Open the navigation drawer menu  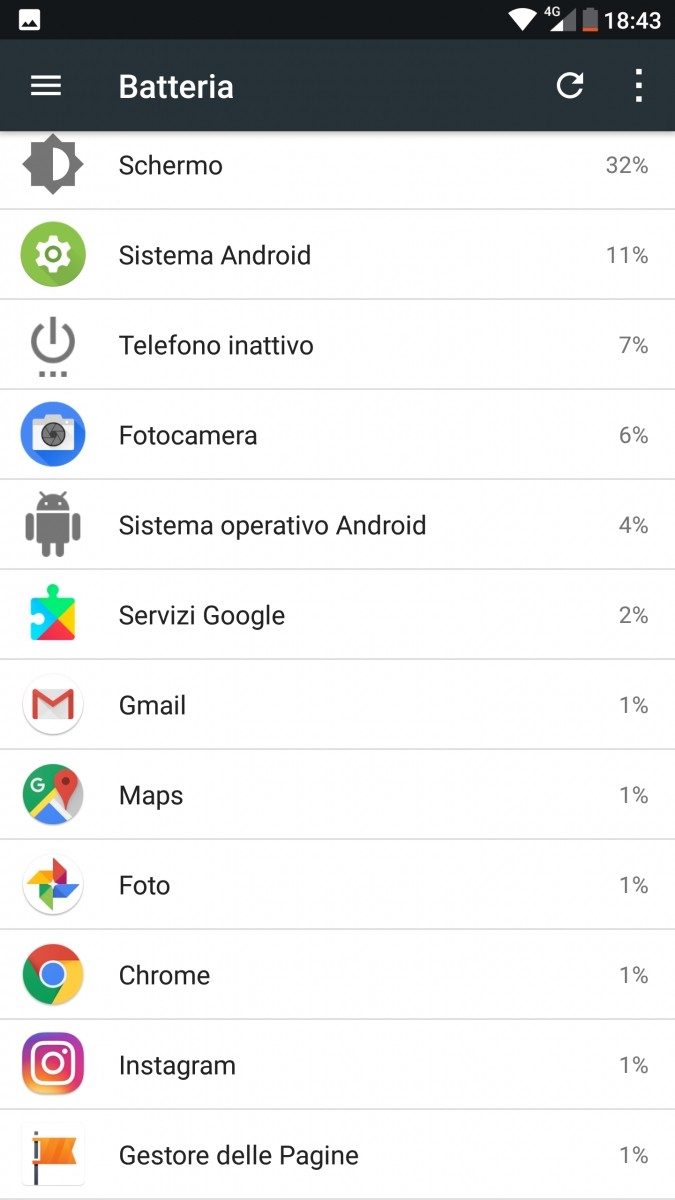pos(46,86)
